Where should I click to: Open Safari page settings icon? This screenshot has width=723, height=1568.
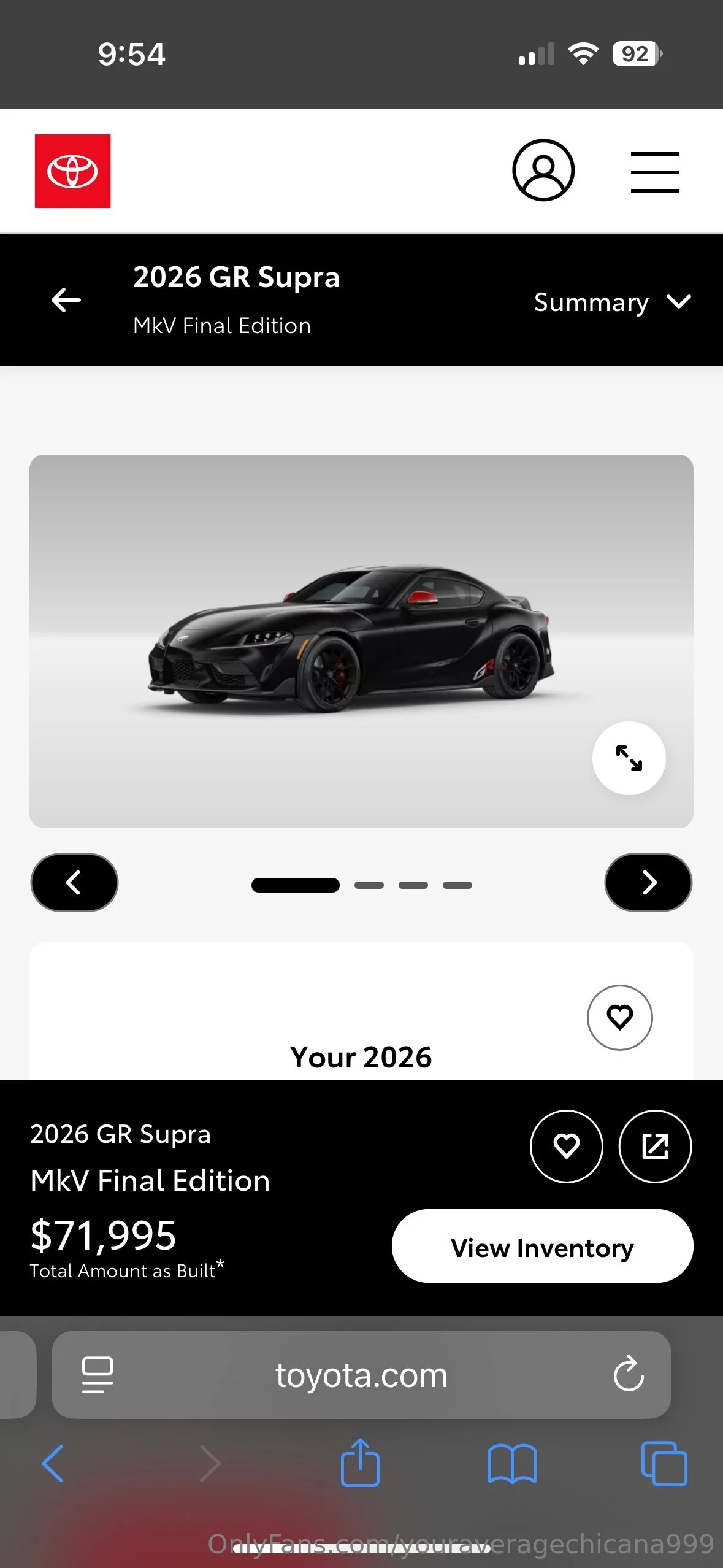[x=98, y=1375]
